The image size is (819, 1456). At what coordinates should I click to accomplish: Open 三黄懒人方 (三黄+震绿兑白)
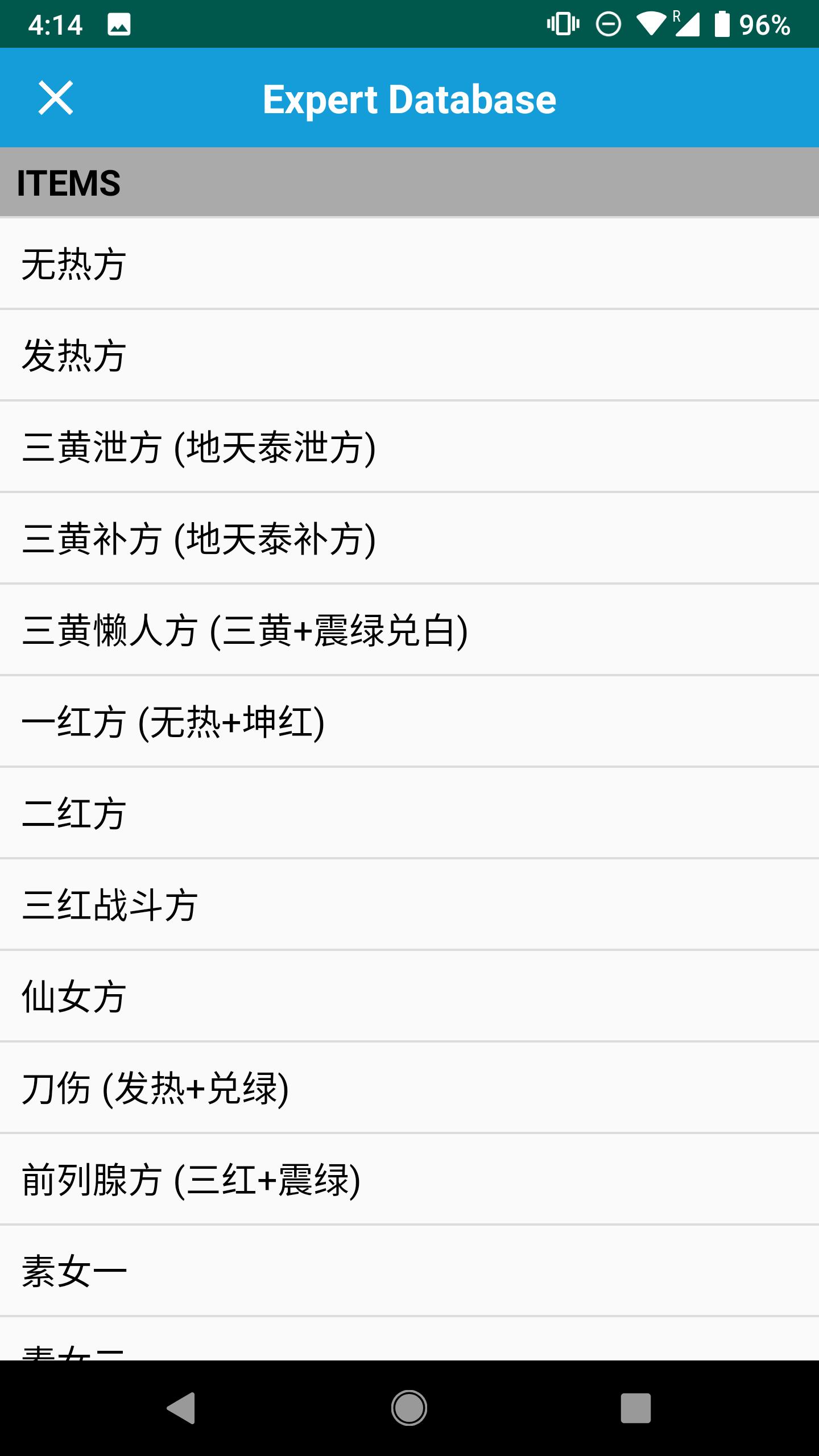coord(409,630)
